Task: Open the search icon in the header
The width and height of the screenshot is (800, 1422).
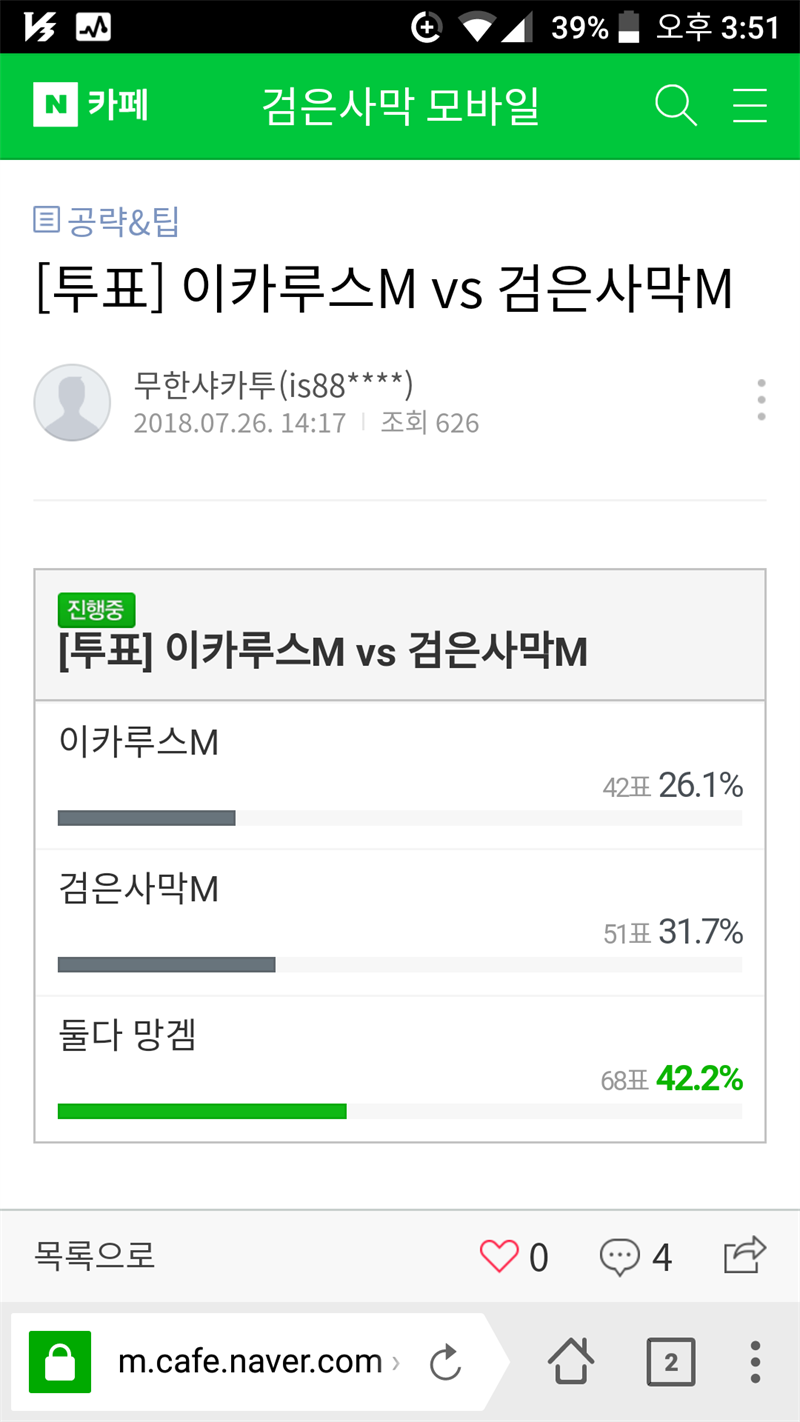Action: pyautogui.click(x=676, y=106)
